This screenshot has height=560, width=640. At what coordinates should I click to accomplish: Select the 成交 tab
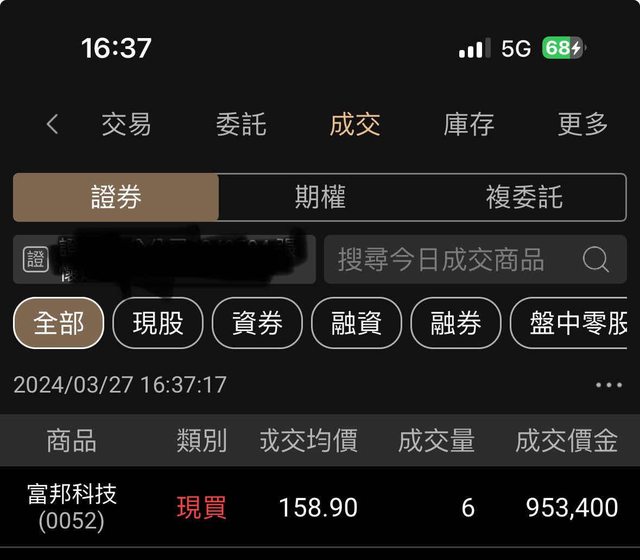coord(355,124)
